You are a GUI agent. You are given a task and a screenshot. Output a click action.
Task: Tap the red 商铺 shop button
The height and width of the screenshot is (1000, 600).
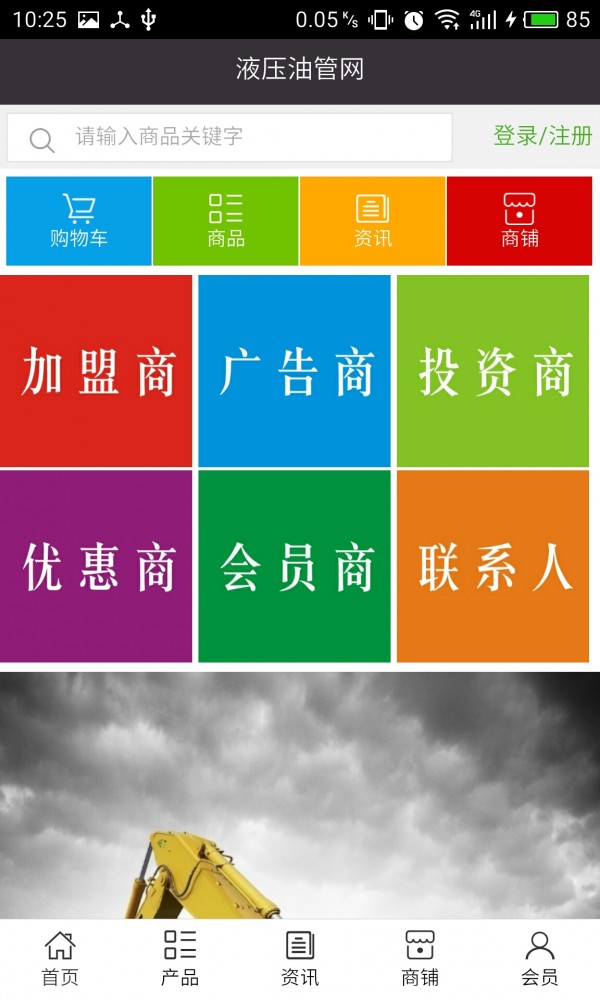[x=519, y=221]
